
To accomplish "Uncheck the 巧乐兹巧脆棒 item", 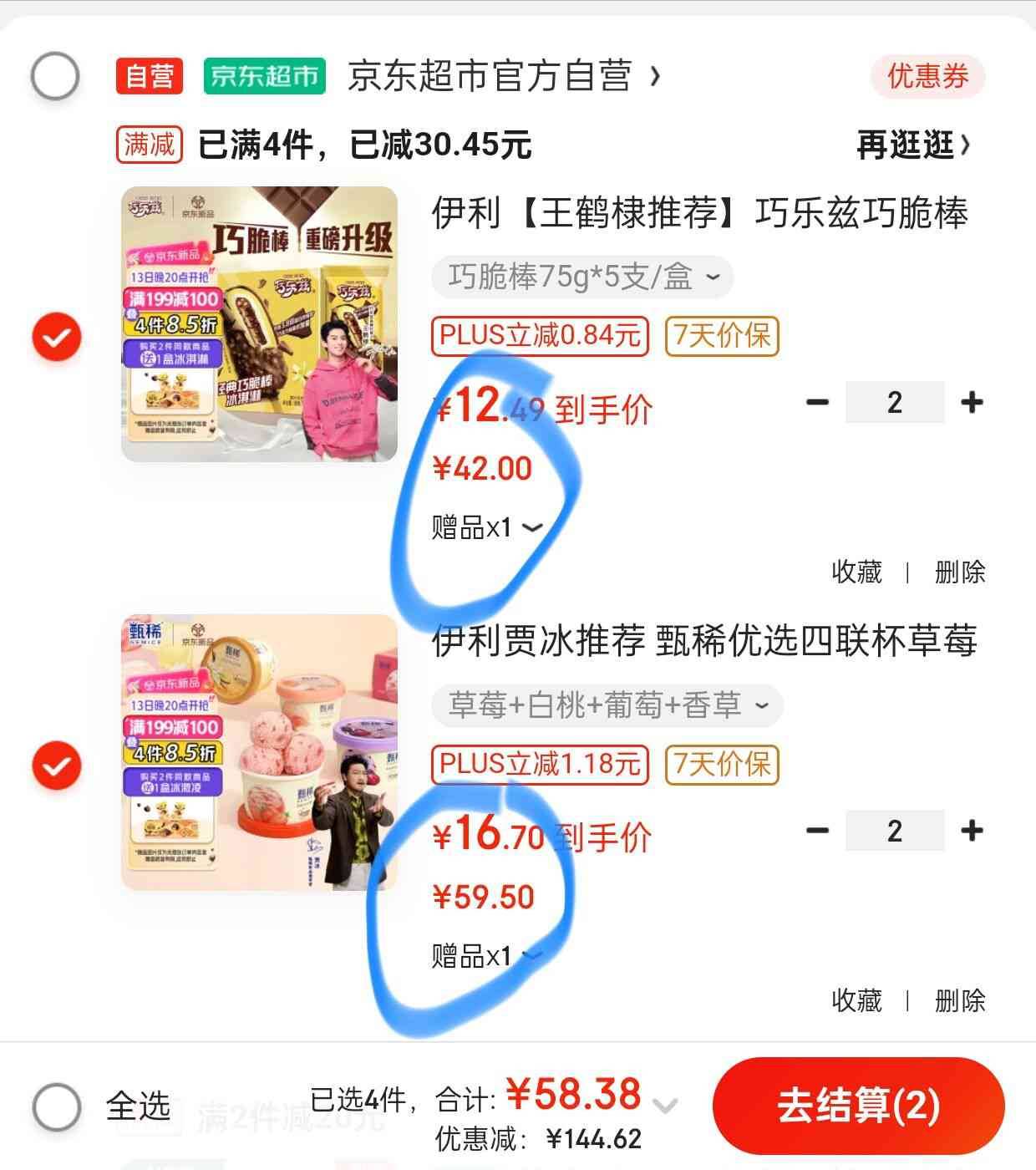I will [x=56, y=338].
